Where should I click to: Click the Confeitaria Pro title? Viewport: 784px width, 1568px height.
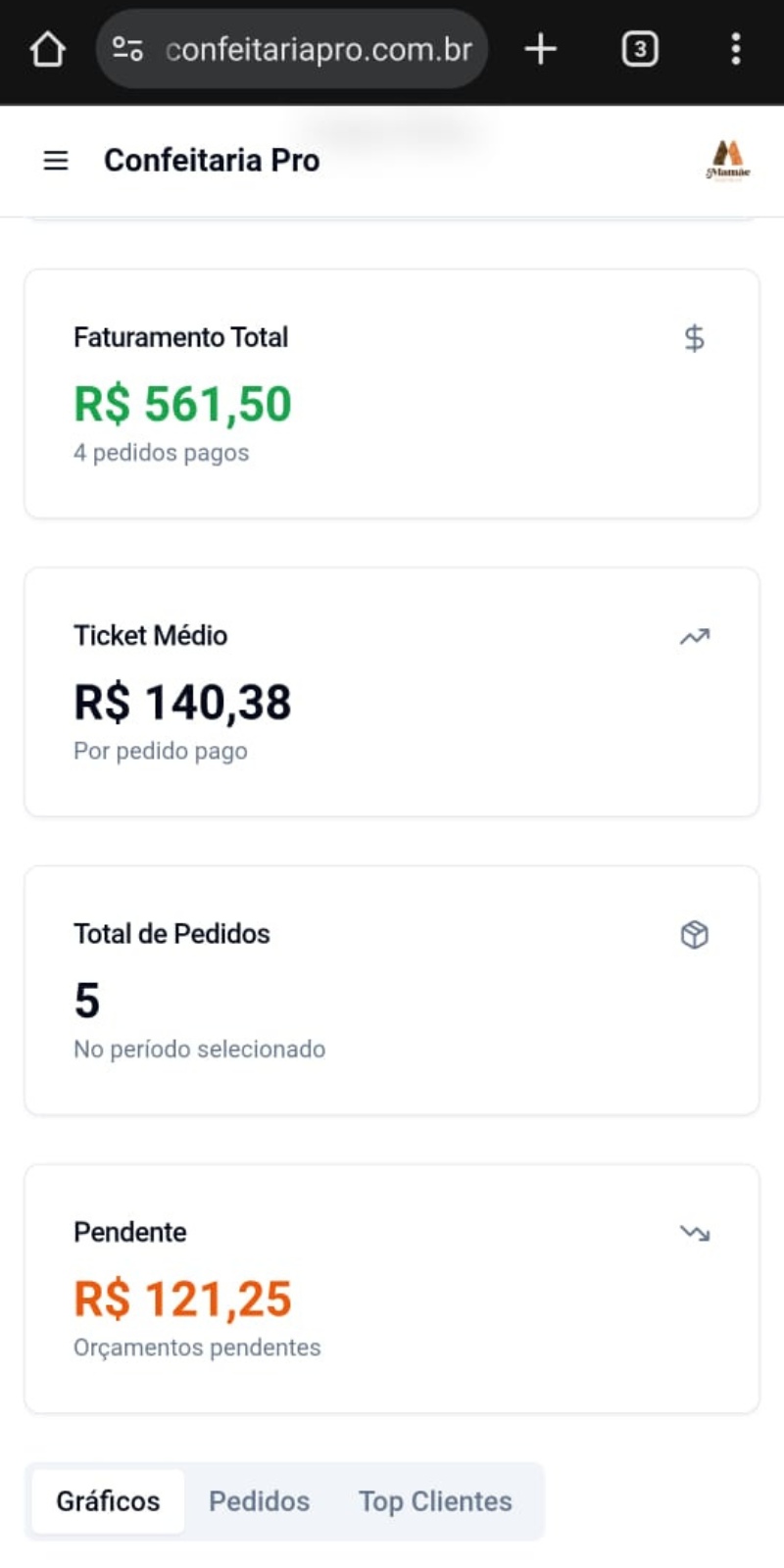coord(212,160)
